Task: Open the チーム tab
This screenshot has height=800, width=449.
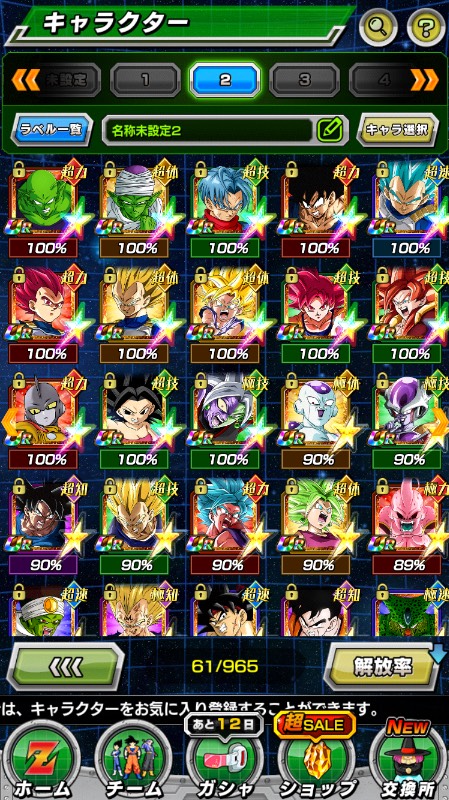Action: 133,761
